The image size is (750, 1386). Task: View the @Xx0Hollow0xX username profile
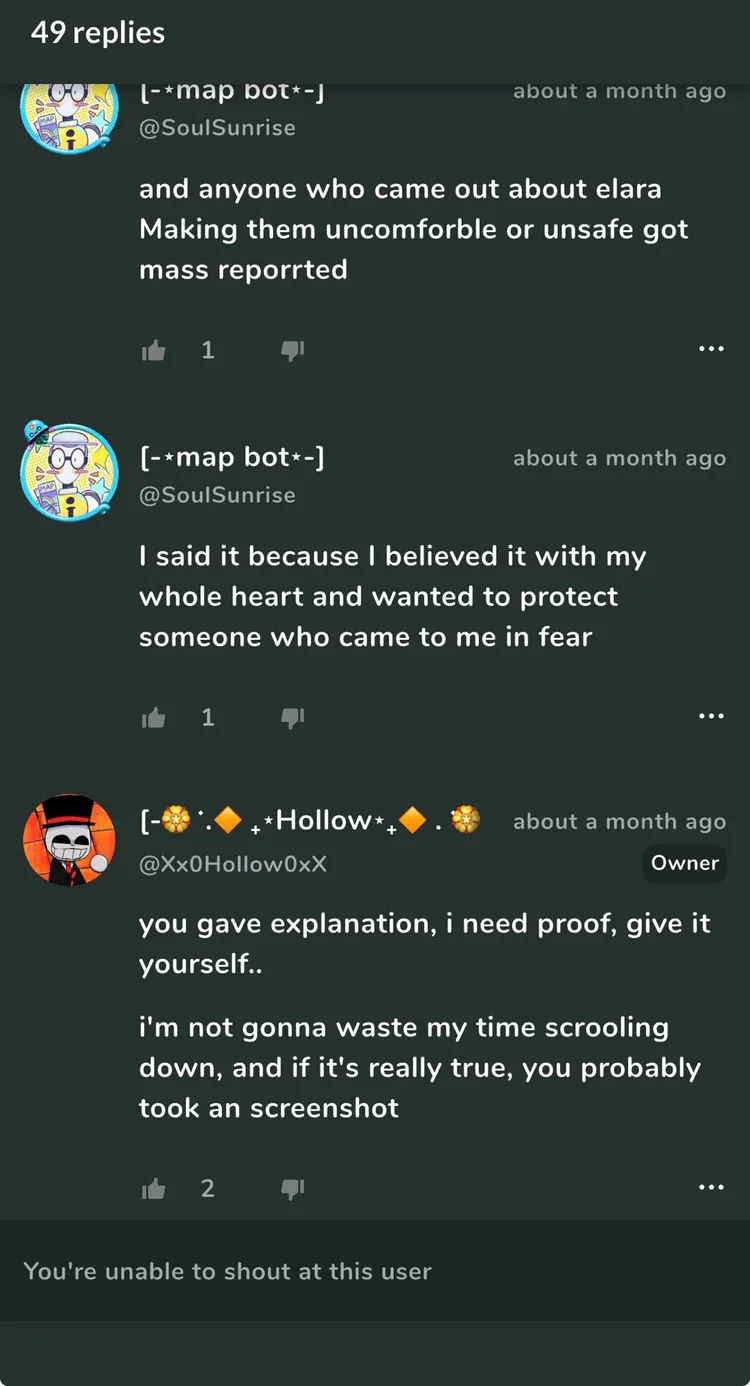pos(233,864)
